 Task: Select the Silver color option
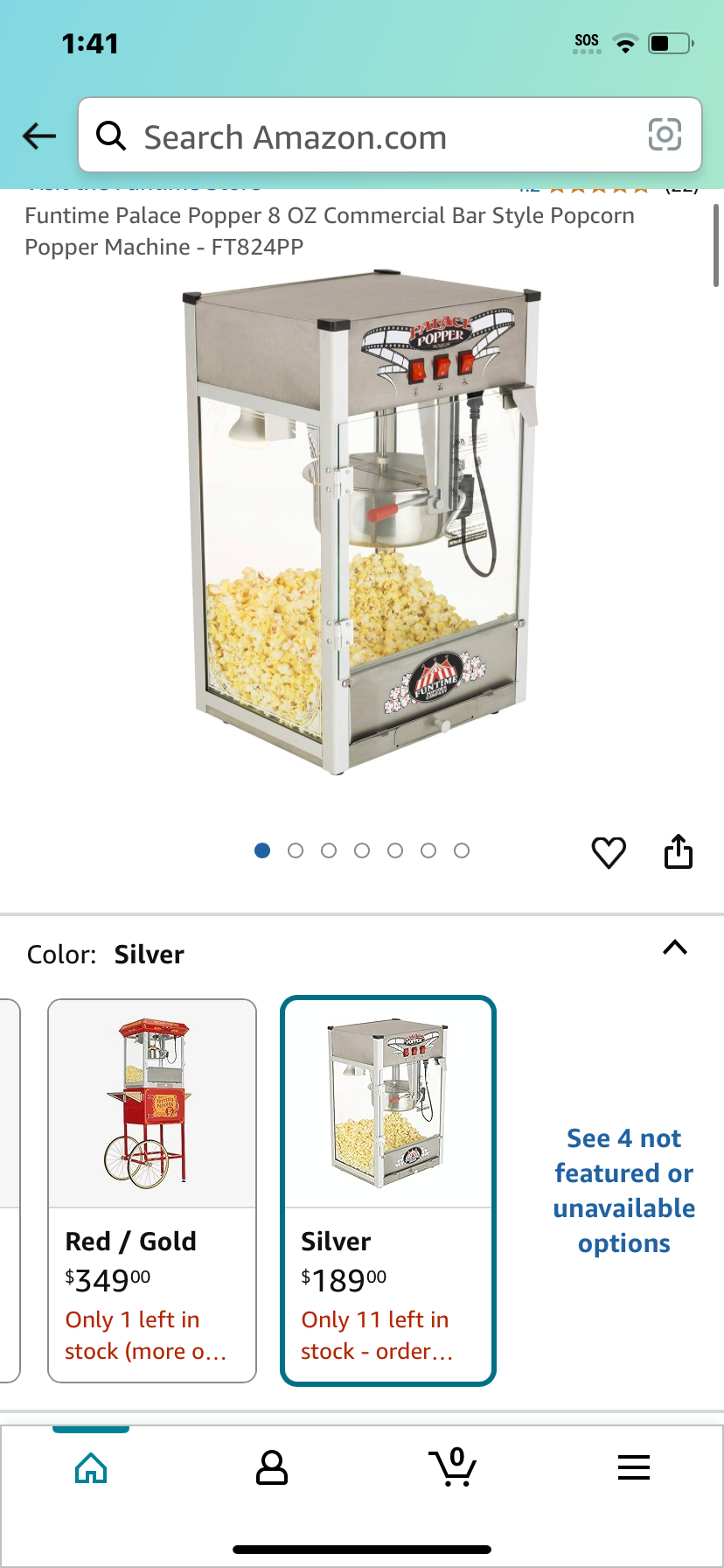point(388,1191)
